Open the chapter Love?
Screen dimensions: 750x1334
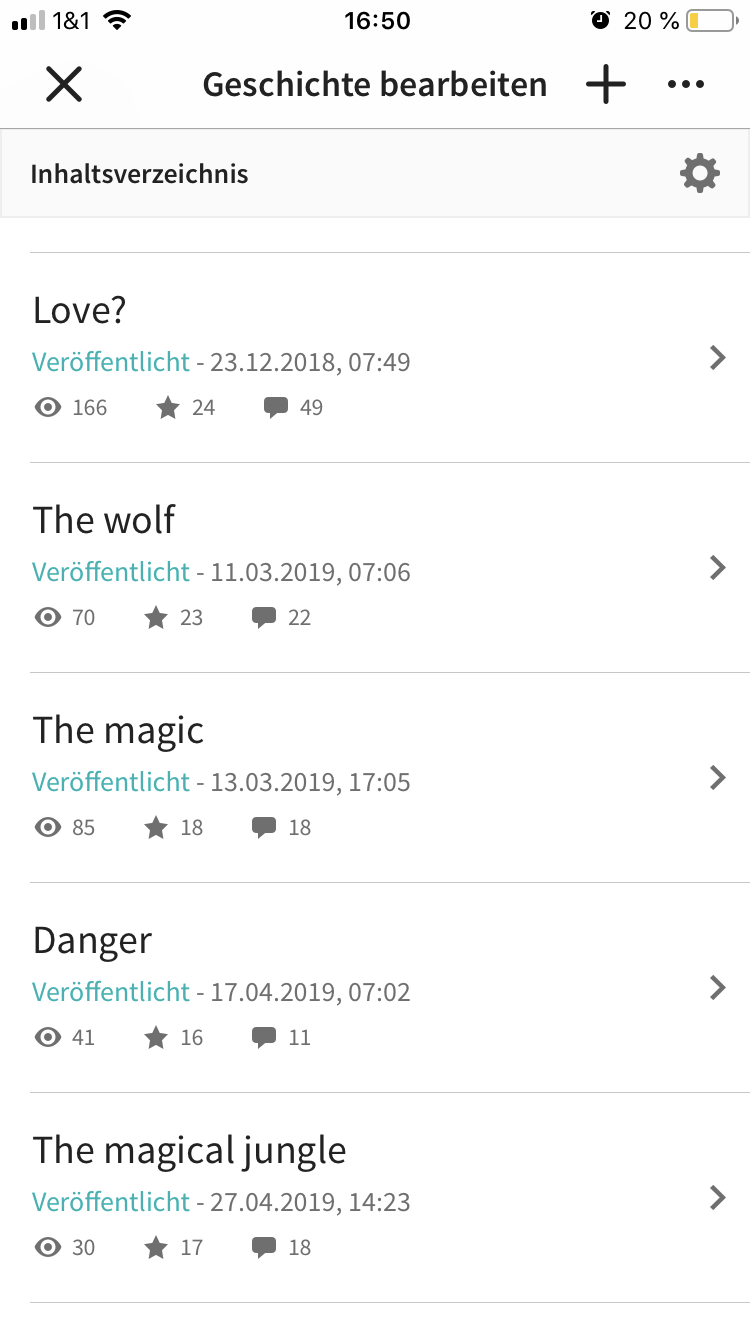click(x=390, y=358)
